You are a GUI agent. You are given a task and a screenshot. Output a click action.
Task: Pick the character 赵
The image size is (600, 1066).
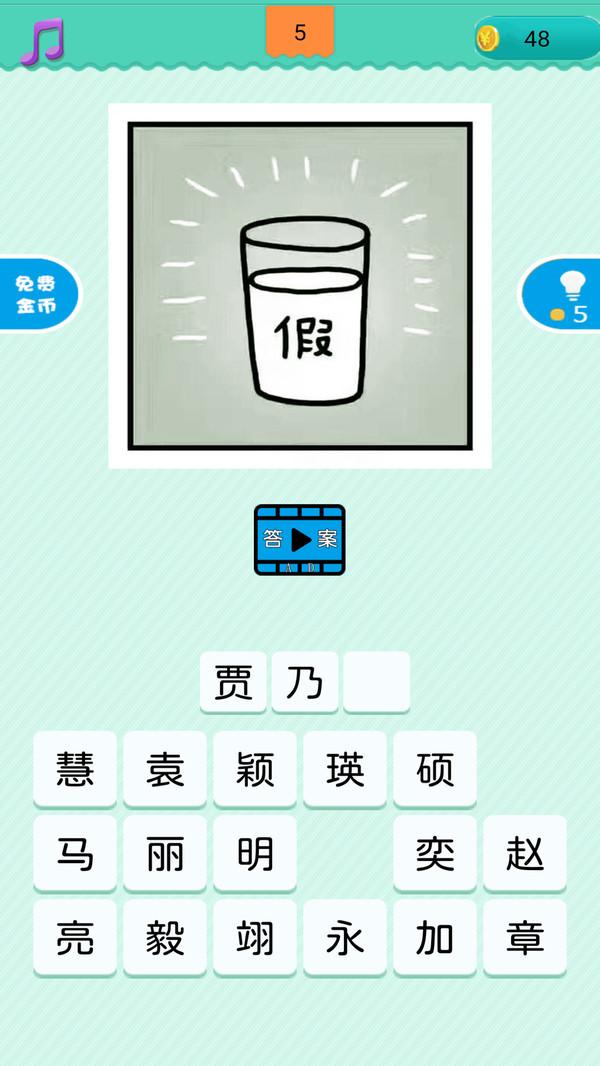pyautogui.click(x=525, y=854)
